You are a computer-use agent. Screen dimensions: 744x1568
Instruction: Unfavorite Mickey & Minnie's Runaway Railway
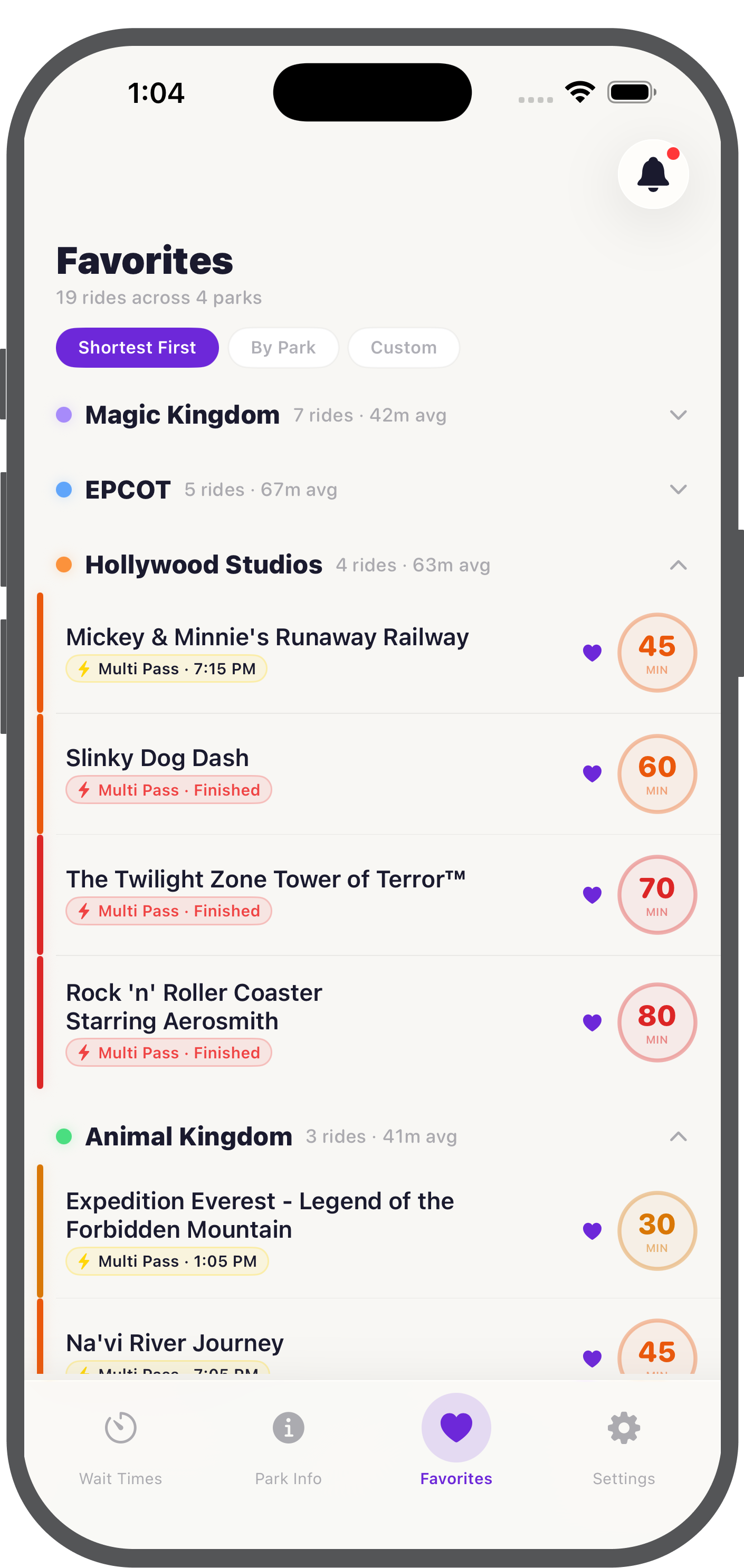click(x=592, y=652)
